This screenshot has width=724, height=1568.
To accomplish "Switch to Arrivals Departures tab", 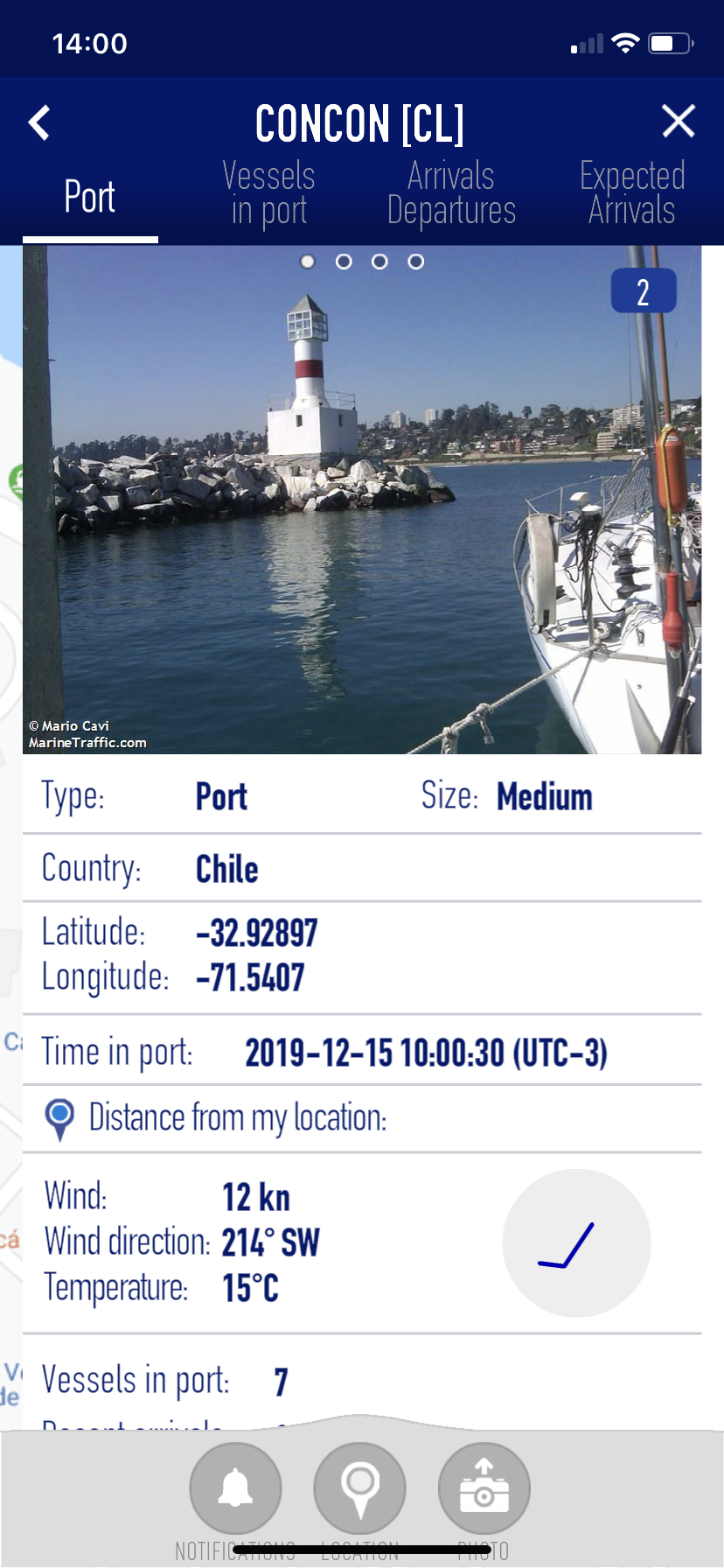I will (451, 193).
